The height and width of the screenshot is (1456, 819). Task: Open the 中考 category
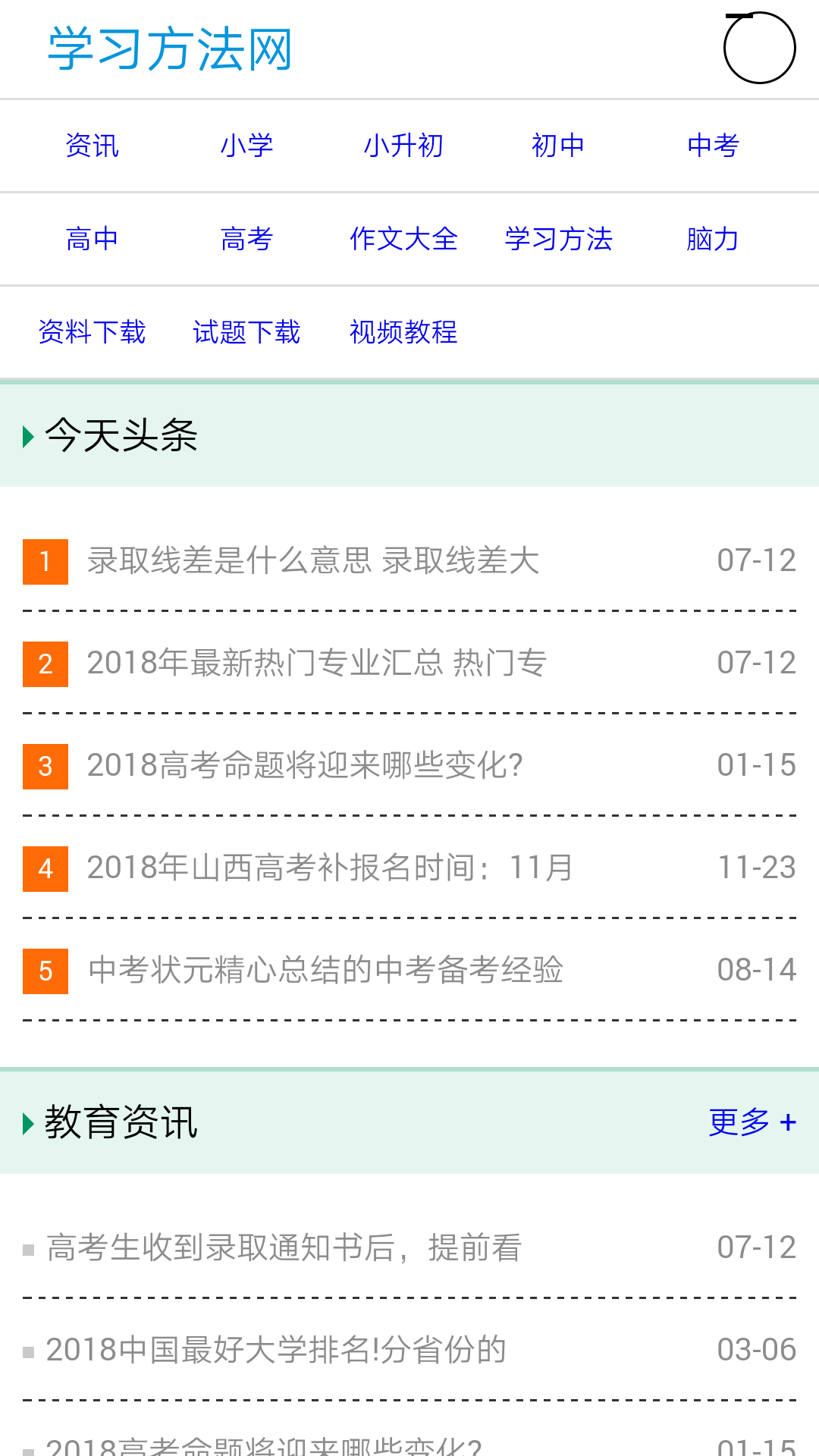coord(713,146)
